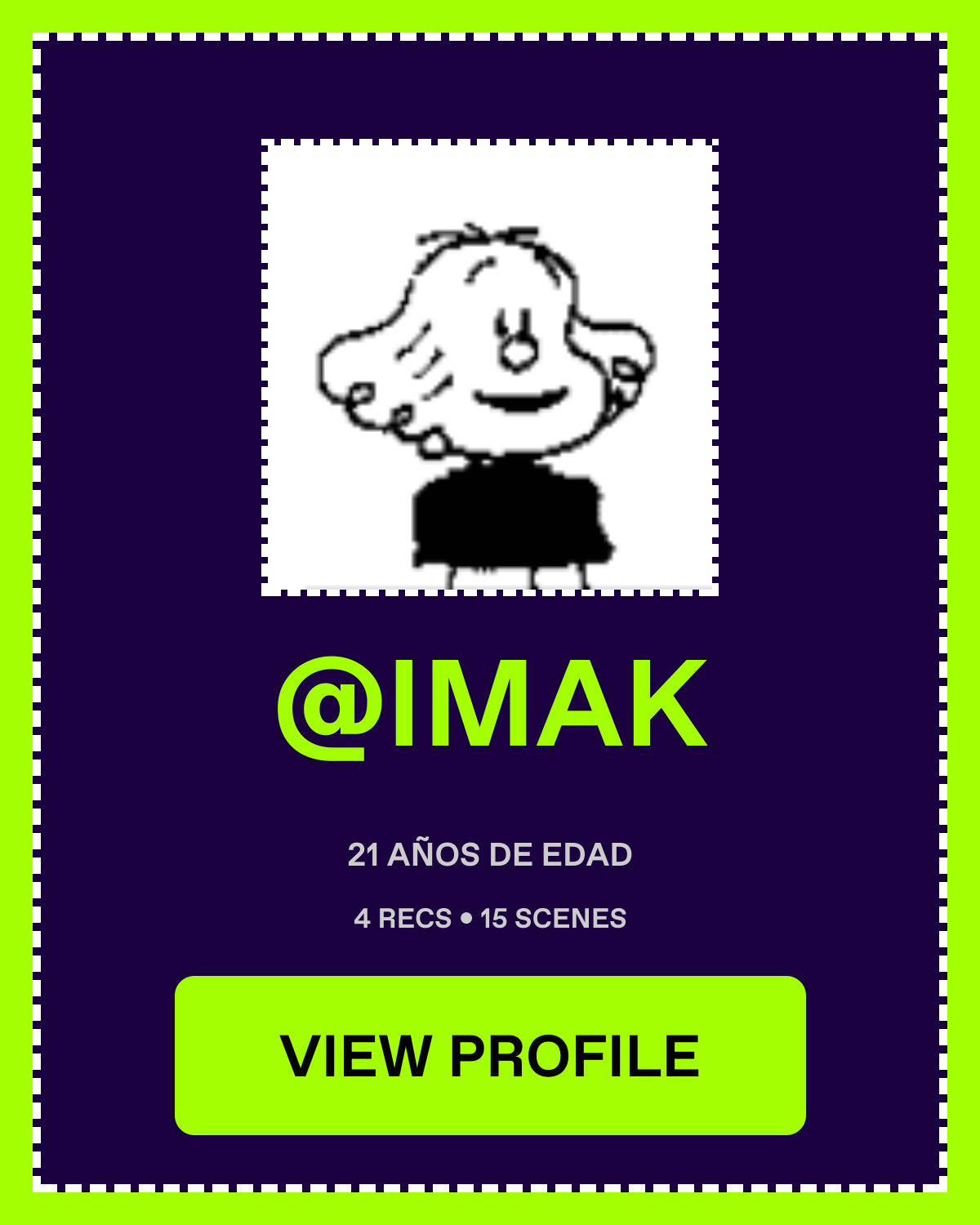Tap the View Profile button
The height and width of the screenshot is (1225, 980).
click(x=490, y=1055)
